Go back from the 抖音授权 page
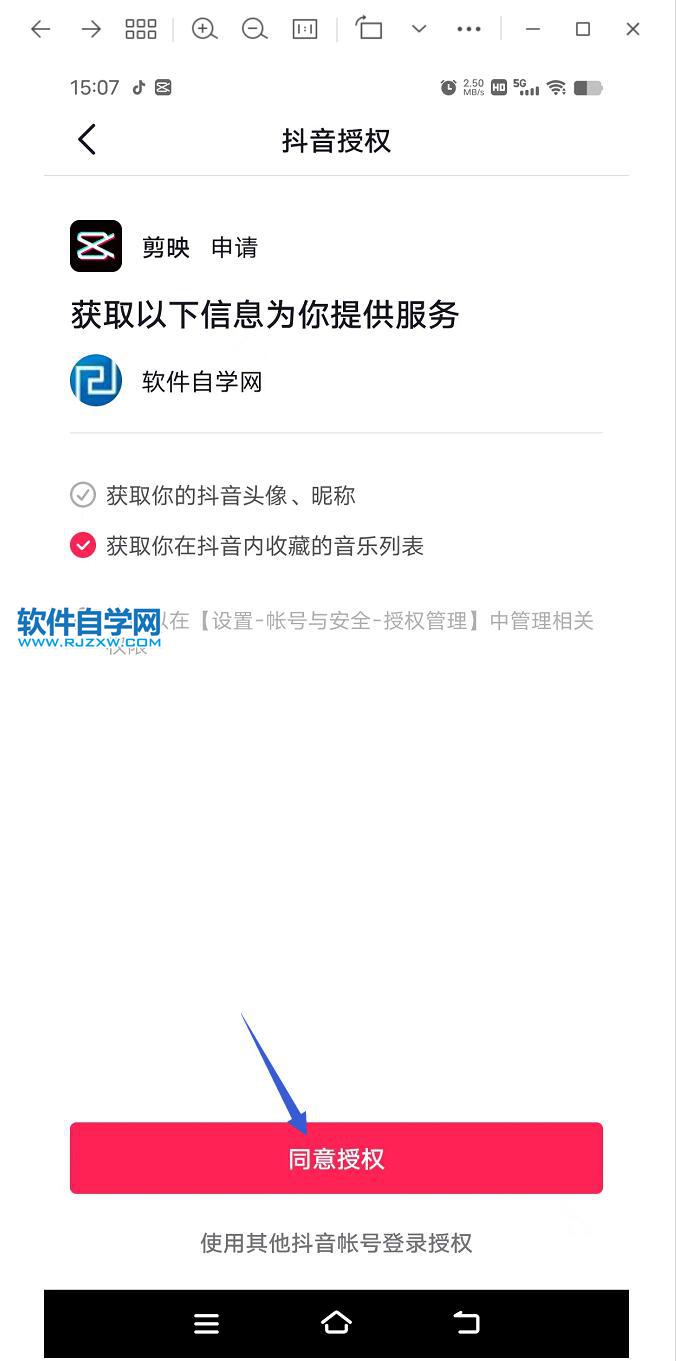This screenshot has width=676, height=1361. [x=87, y=140]
